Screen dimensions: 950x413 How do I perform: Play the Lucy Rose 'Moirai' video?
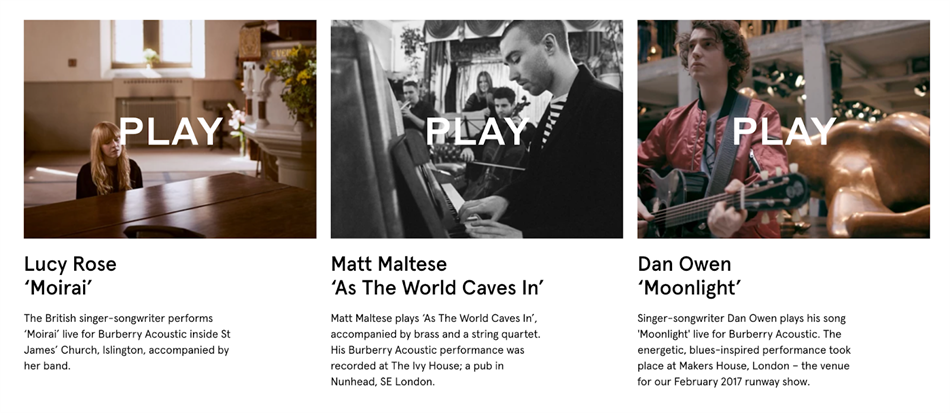170,131
